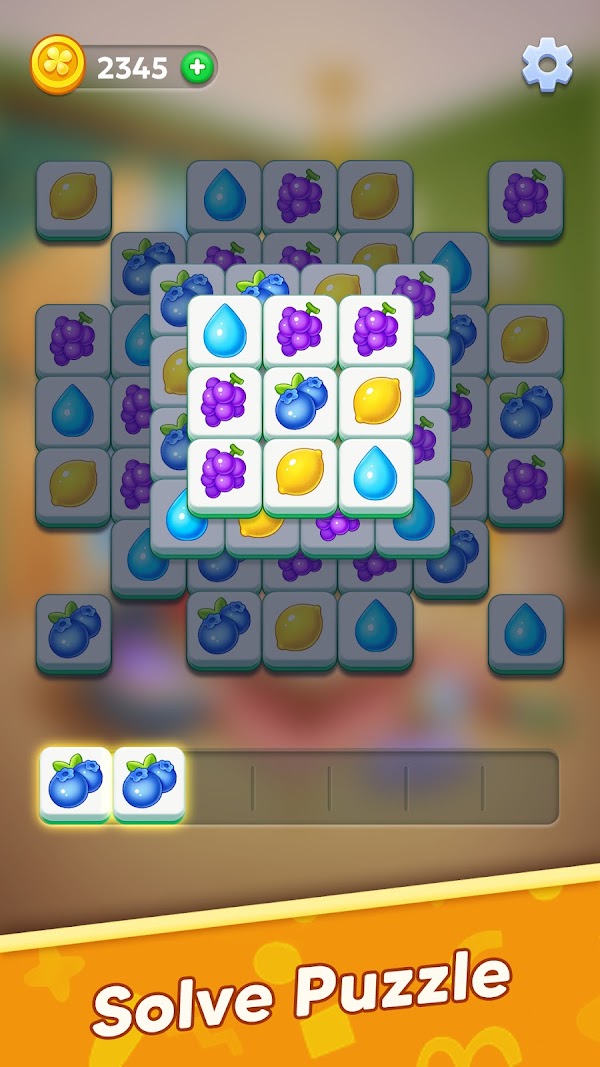Open the settings gear
Image resolution: width=600 pixels, height=1067 pixels.
(x=547, y=65)
